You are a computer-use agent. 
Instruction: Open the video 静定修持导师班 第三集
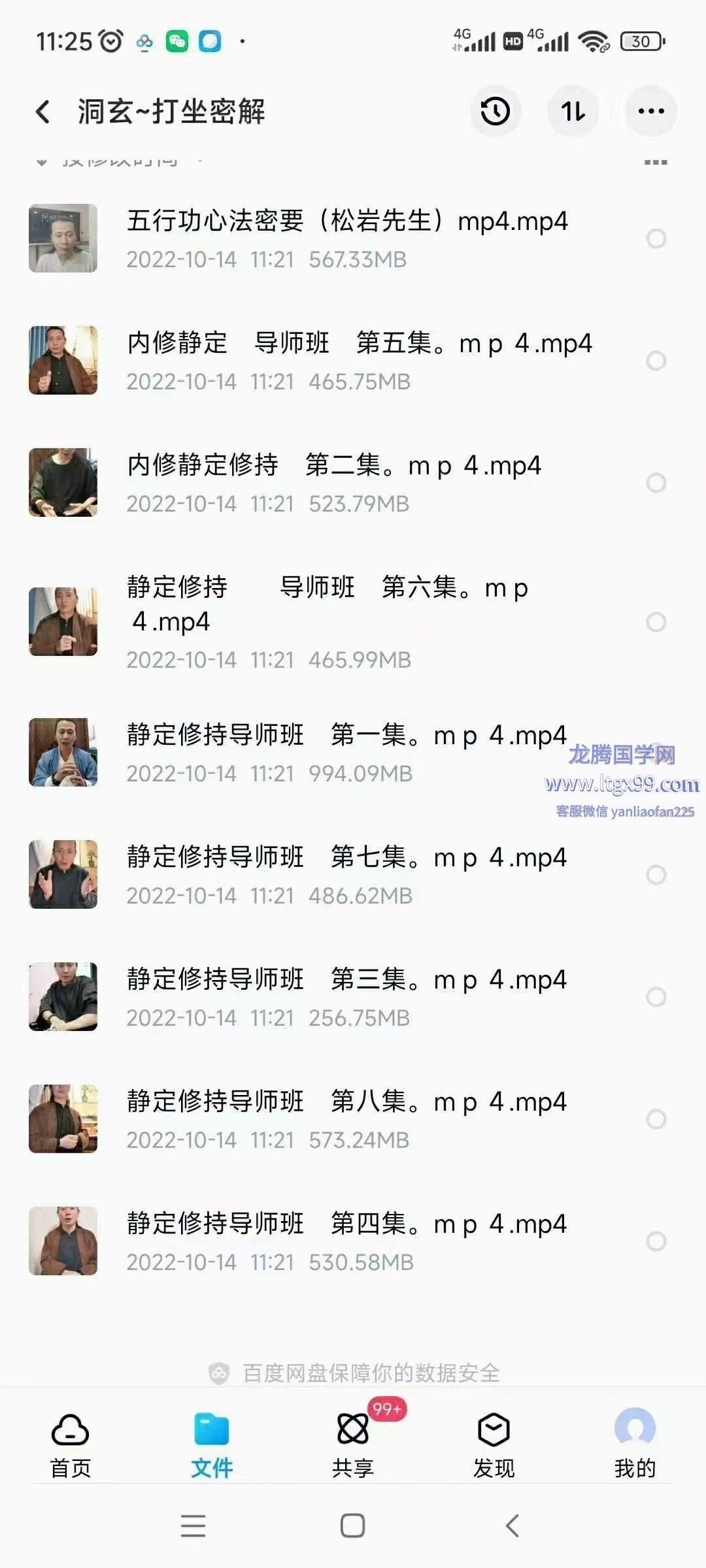point(346,996)
